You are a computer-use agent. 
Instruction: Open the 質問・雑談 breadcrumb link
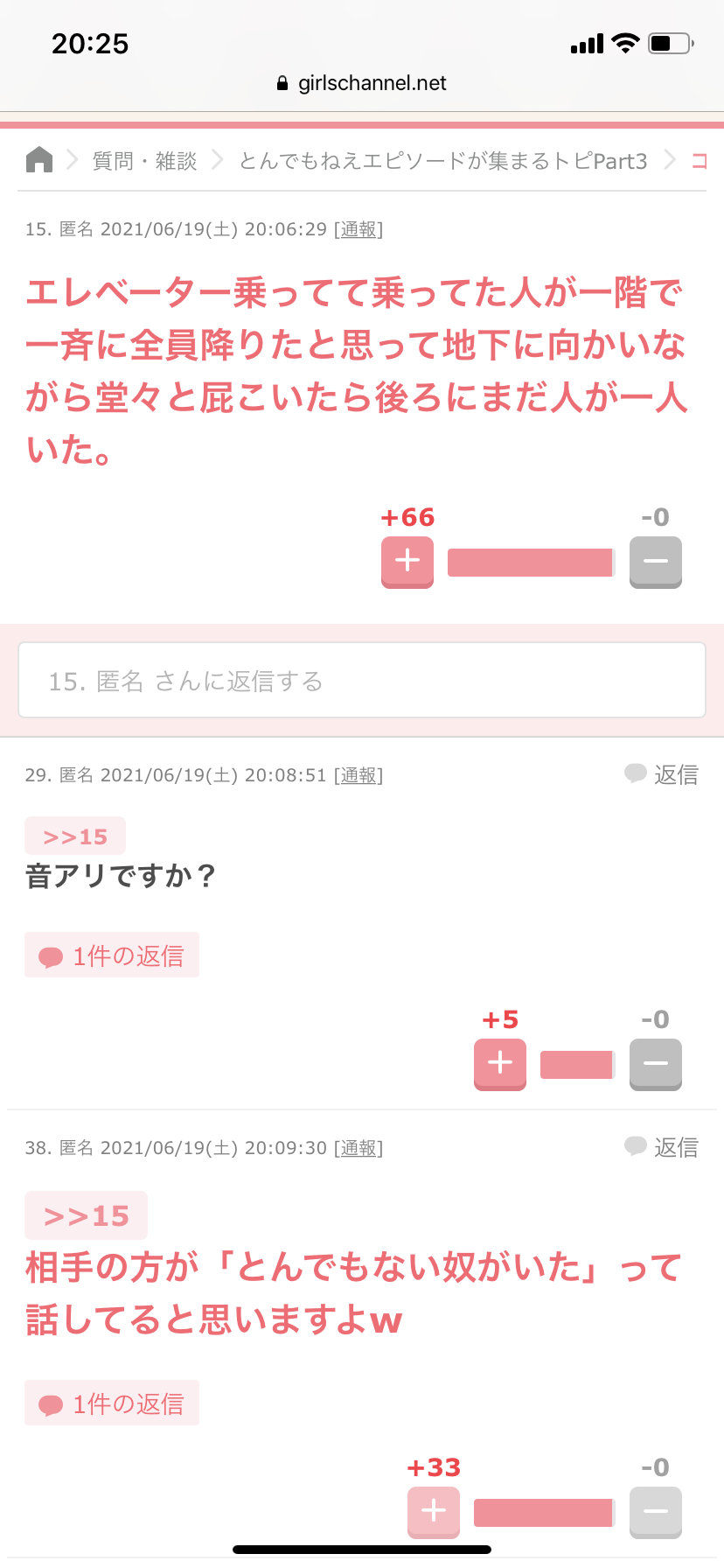(145, 161)
